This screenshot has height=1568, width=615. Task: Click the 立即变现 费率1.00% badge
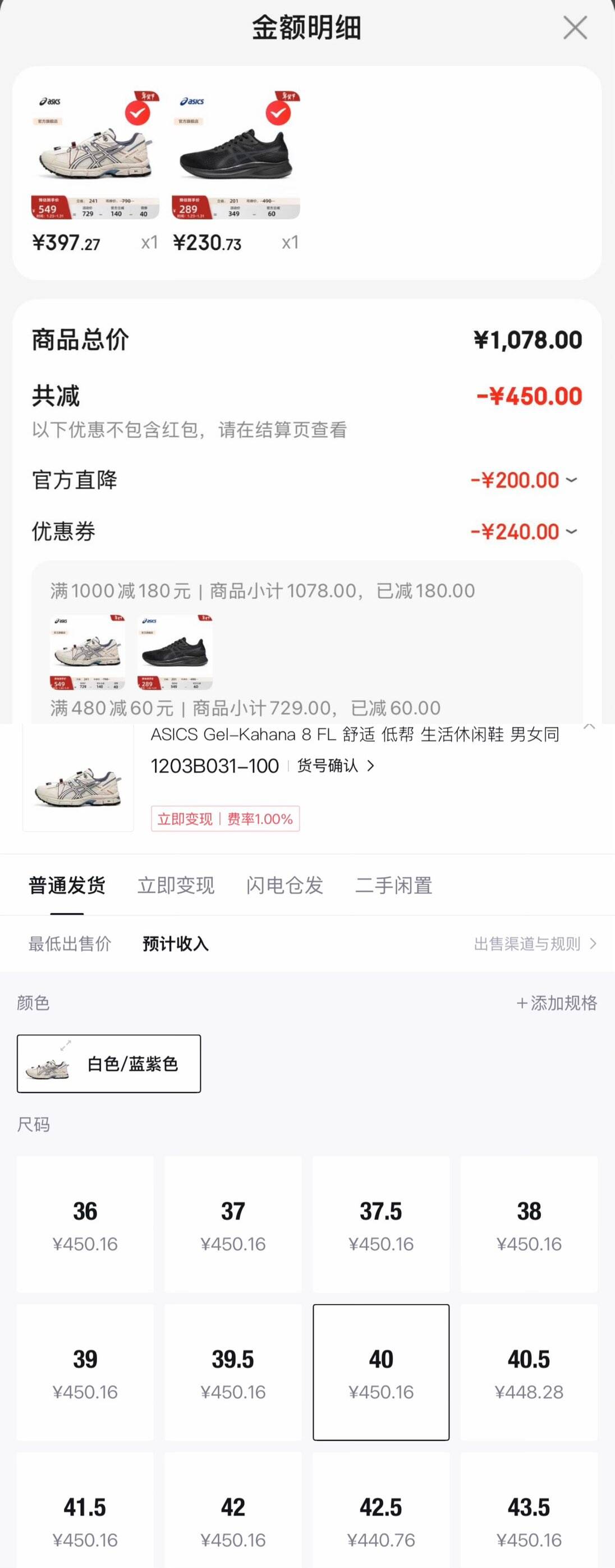(224, 819)
